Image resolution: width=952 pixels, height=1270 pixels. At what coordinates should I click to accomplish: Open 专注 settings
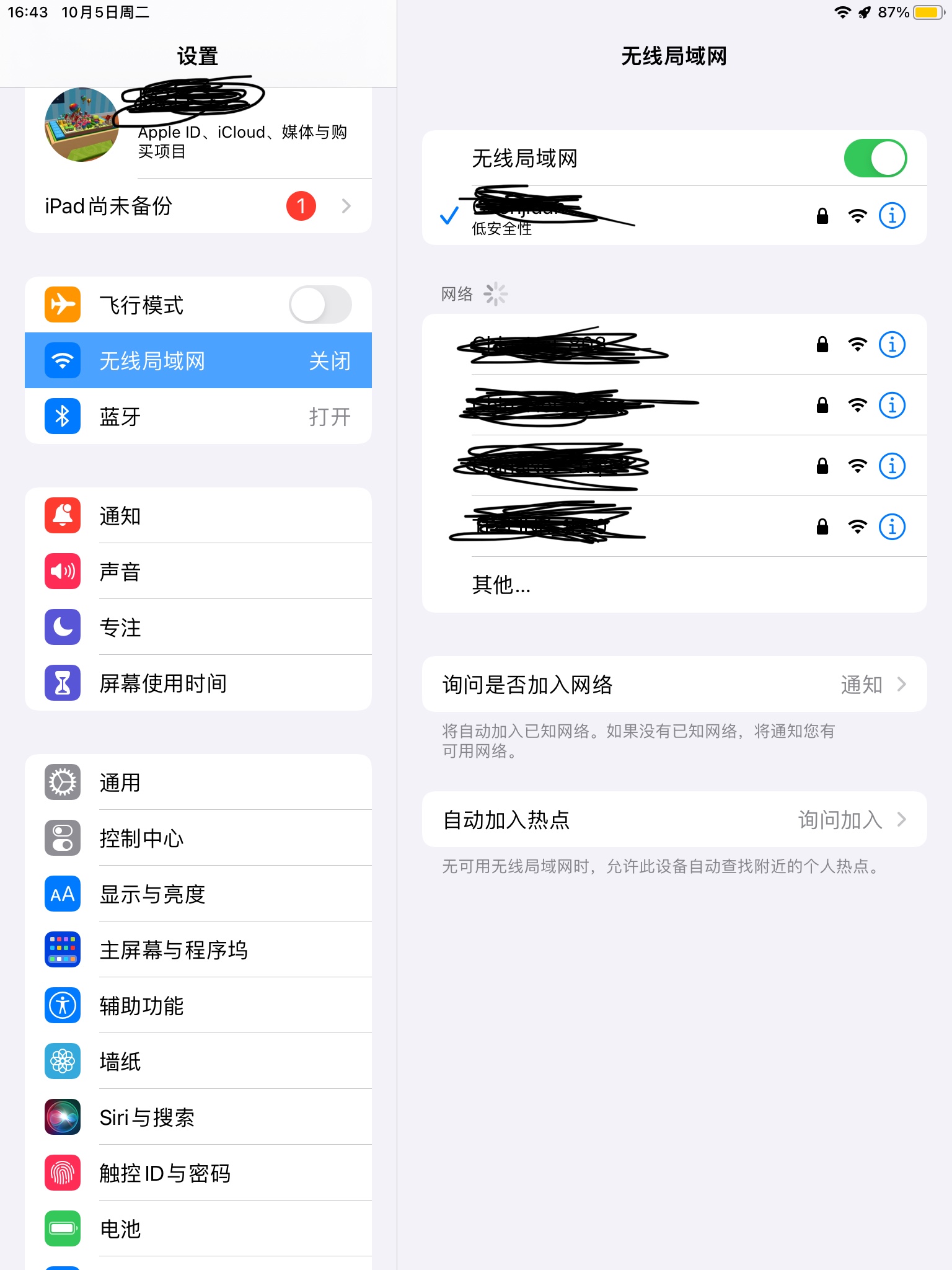pos(198,627)
